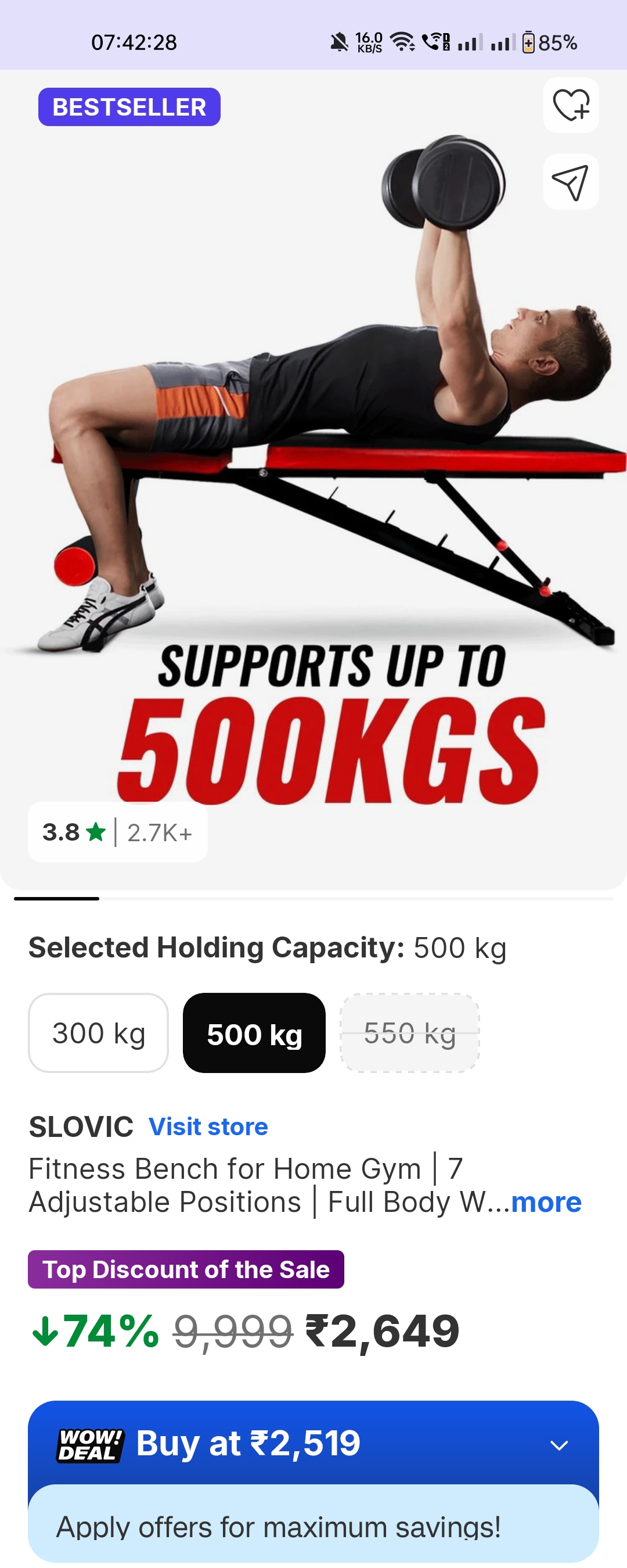Expand the Buy at ₹2,519 deal

[x=558, y=1444]
